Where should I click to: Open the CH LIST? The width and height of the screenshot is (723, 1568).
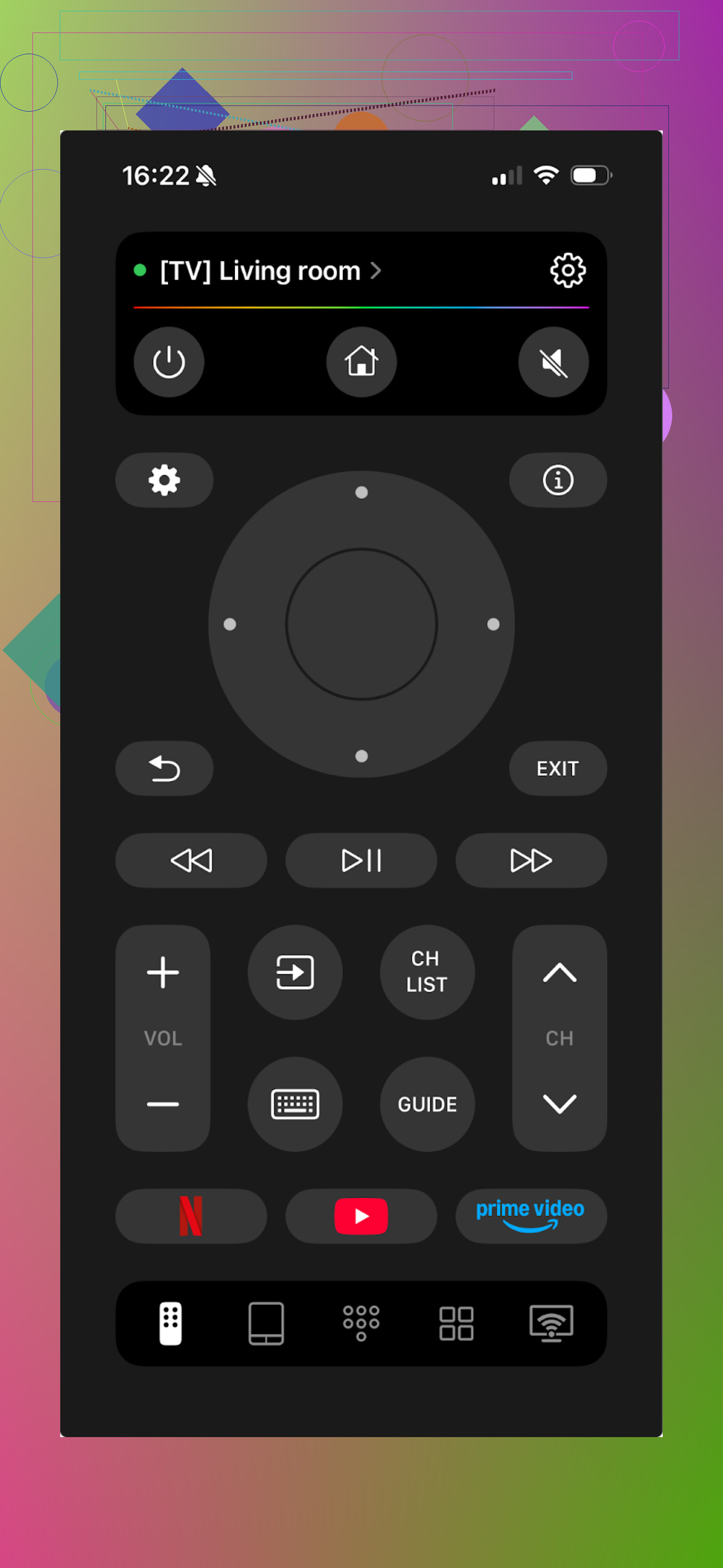pos(427,972)
